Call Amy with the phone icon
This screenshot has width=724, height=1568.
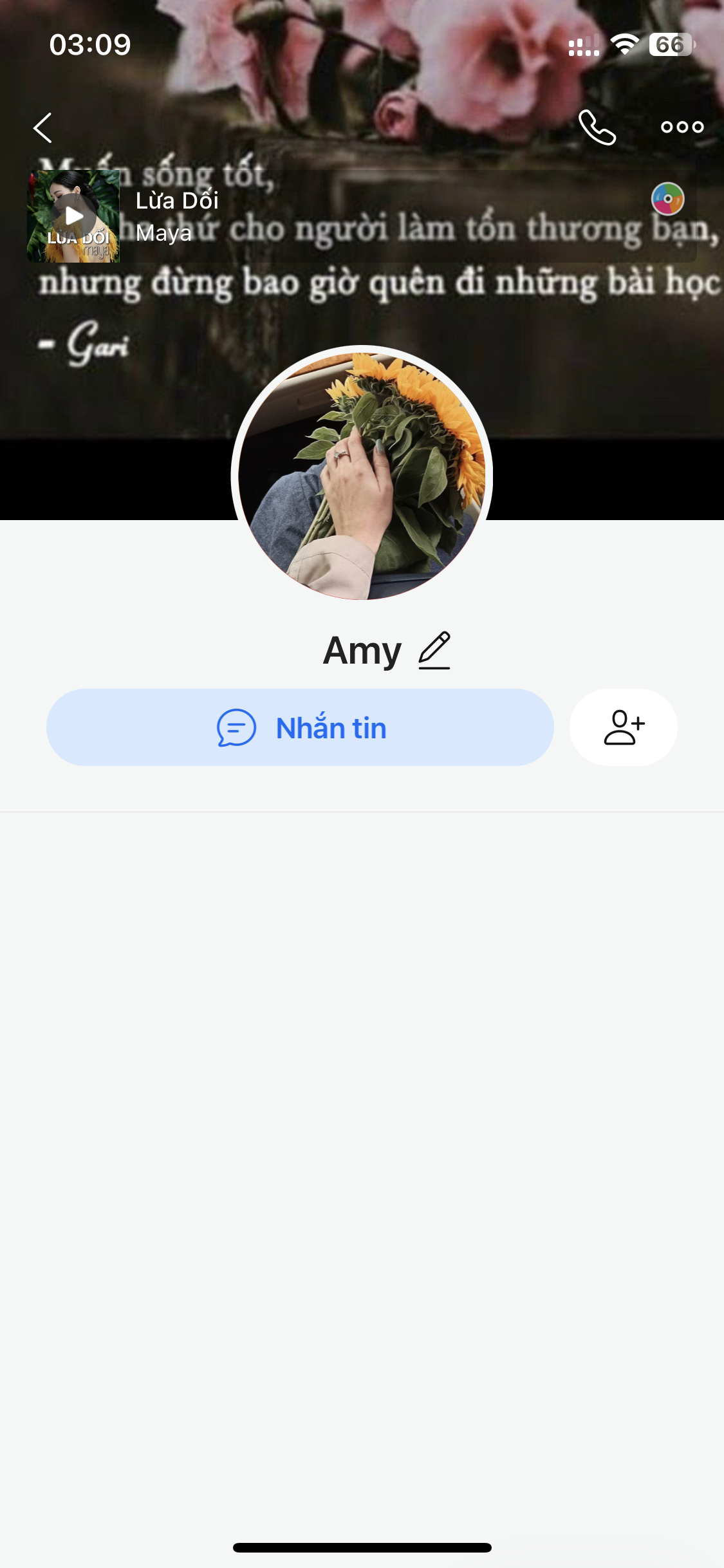597,127
